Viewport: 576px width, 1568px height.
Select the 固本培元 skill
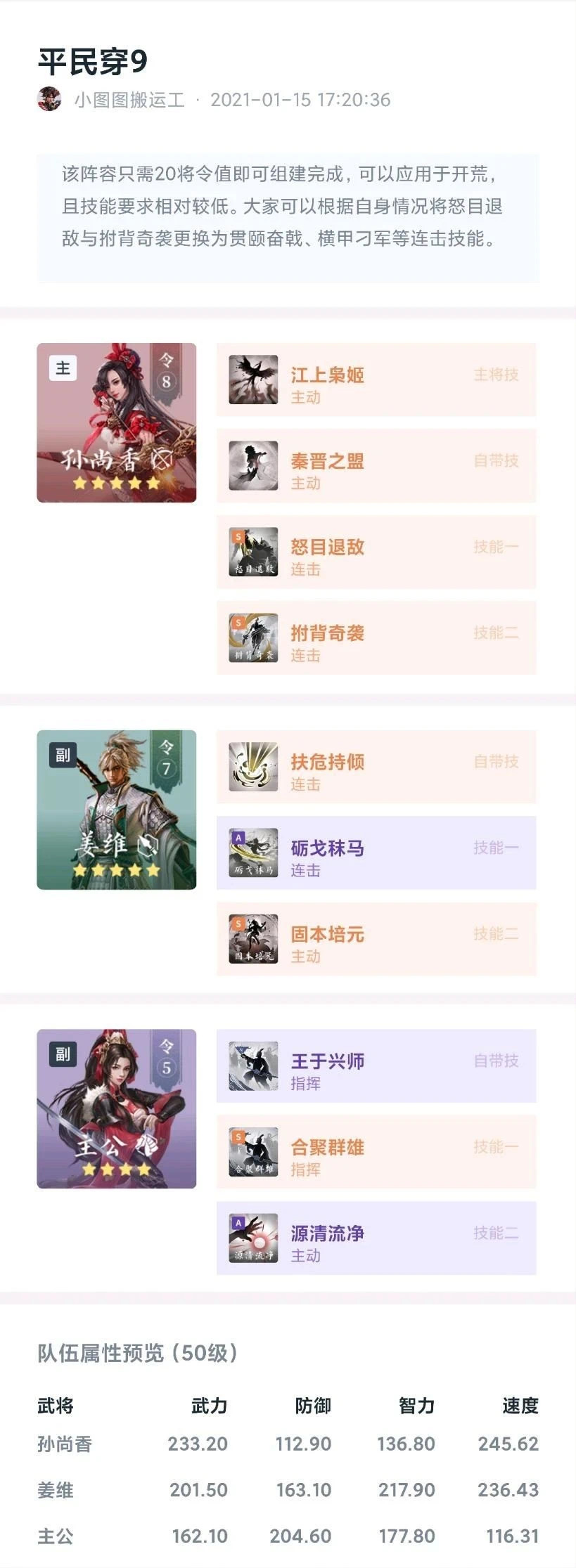click(376, 940)
